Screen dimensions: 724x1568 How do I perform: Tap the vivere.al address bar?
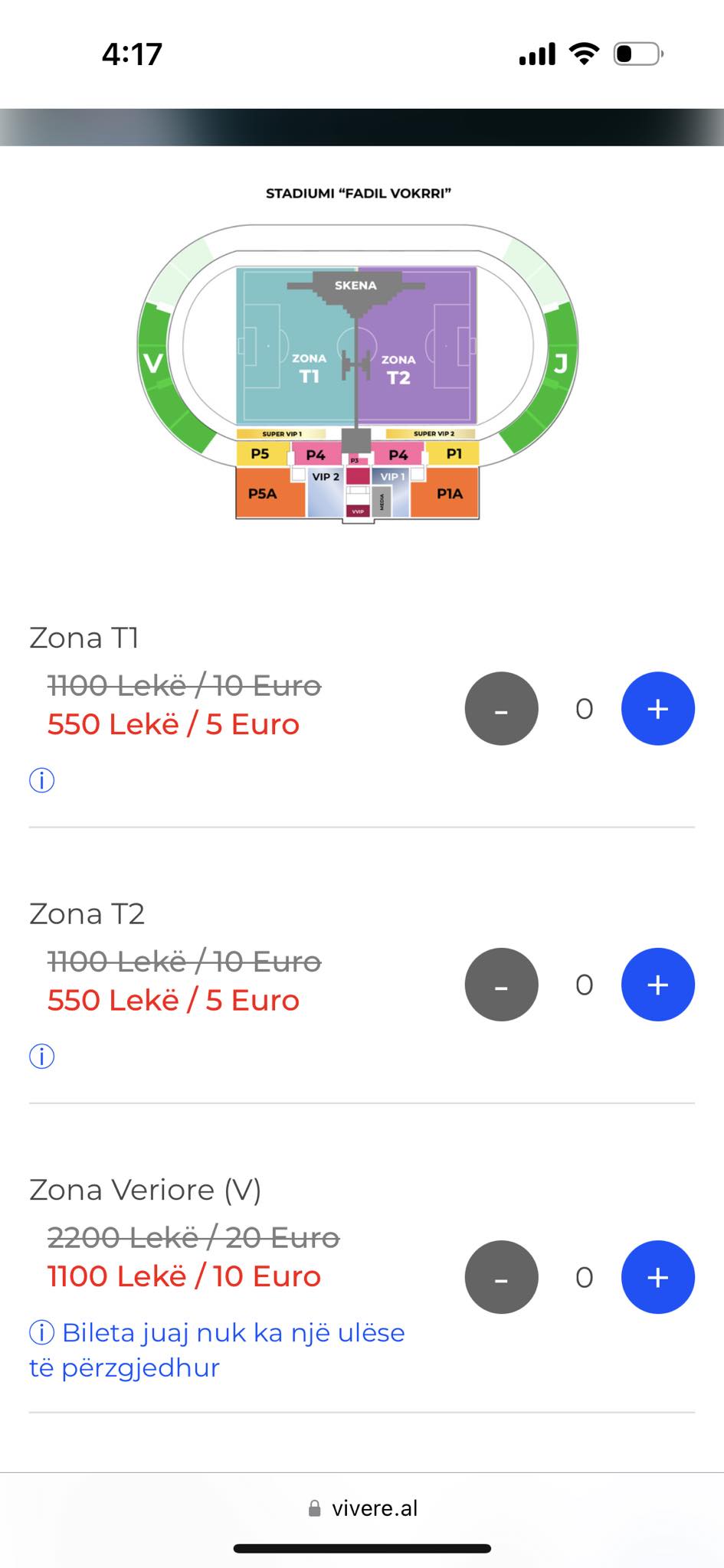[362, 1508]
